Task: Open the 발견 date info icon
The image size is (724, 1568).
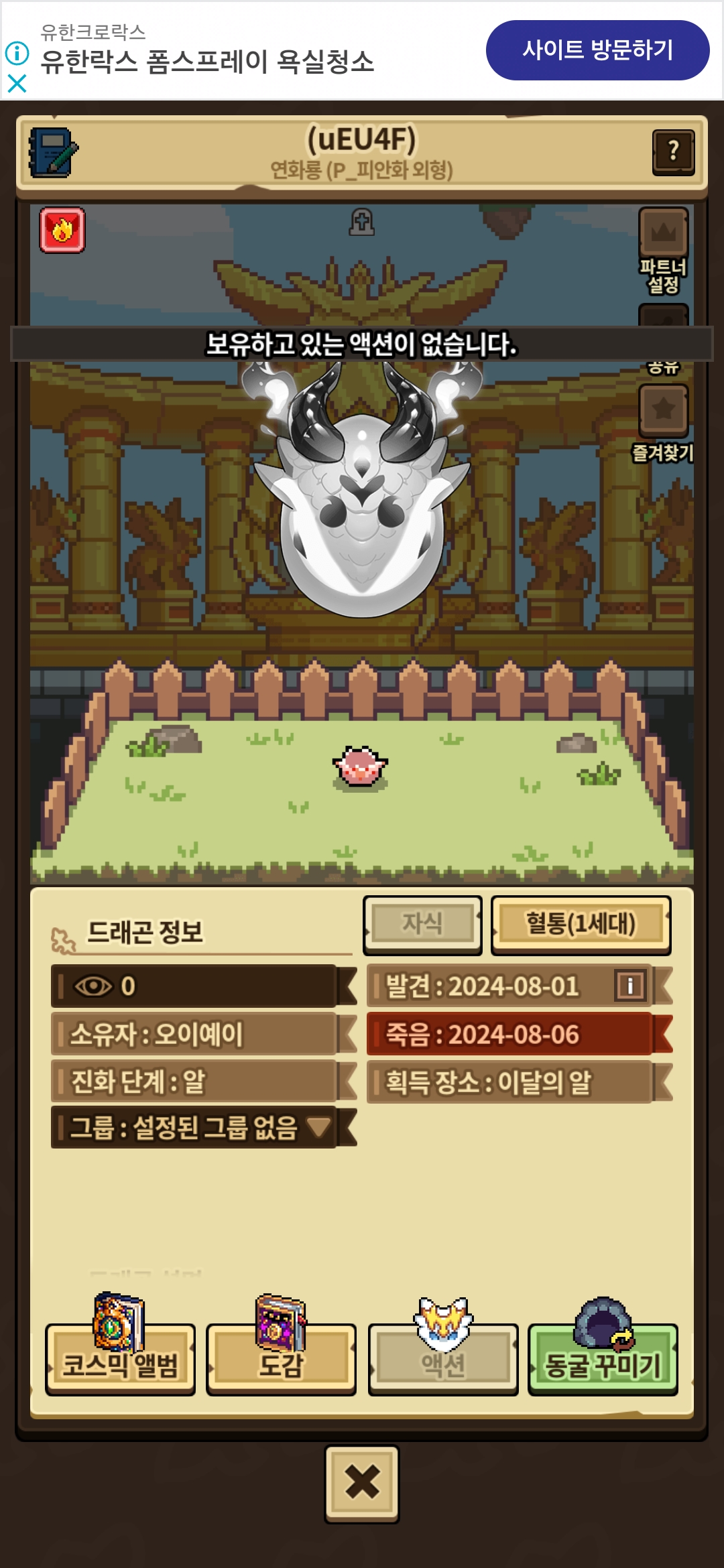Action: click(629, 986)
